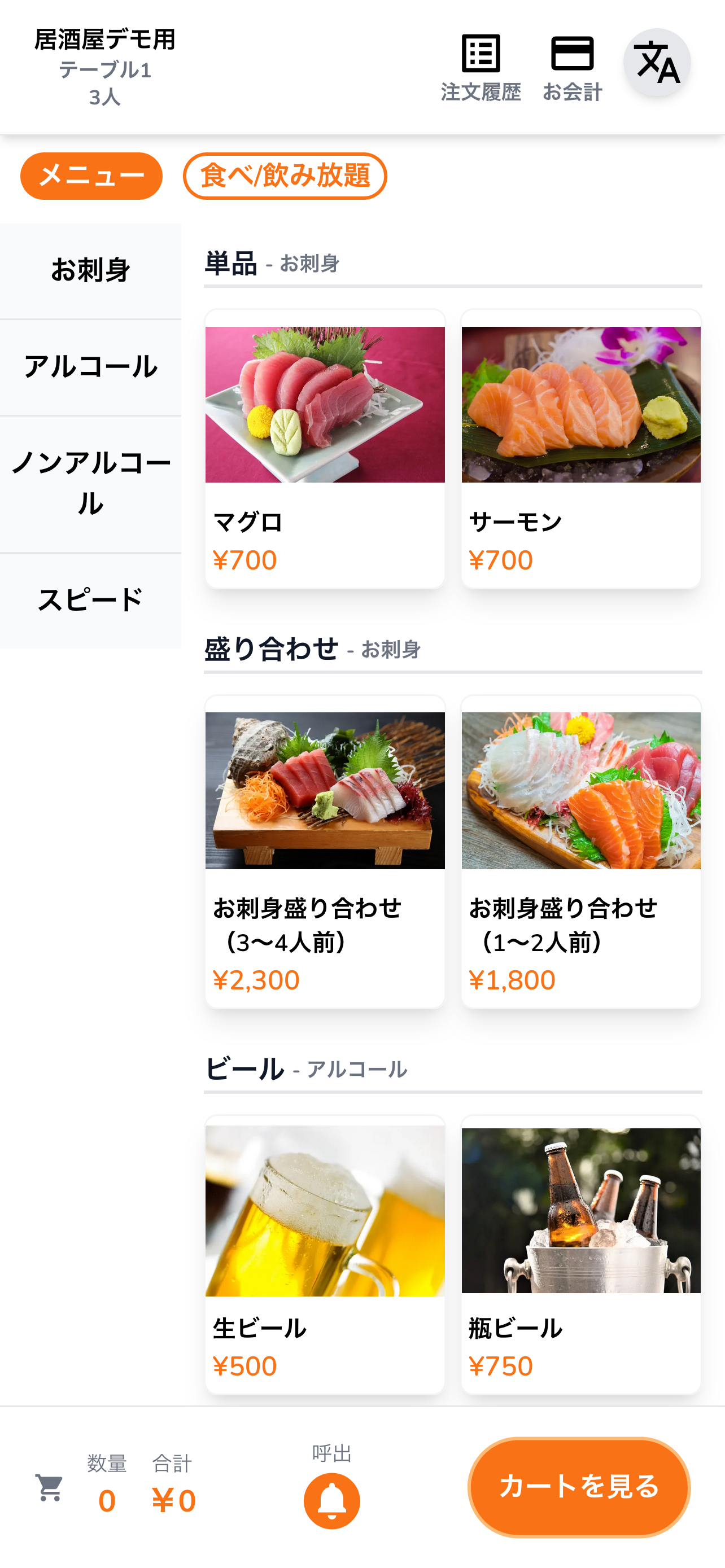Open the 生ビール item card
The width and height of the screenshot is (725, 1568).
(x=325, y=1254)
